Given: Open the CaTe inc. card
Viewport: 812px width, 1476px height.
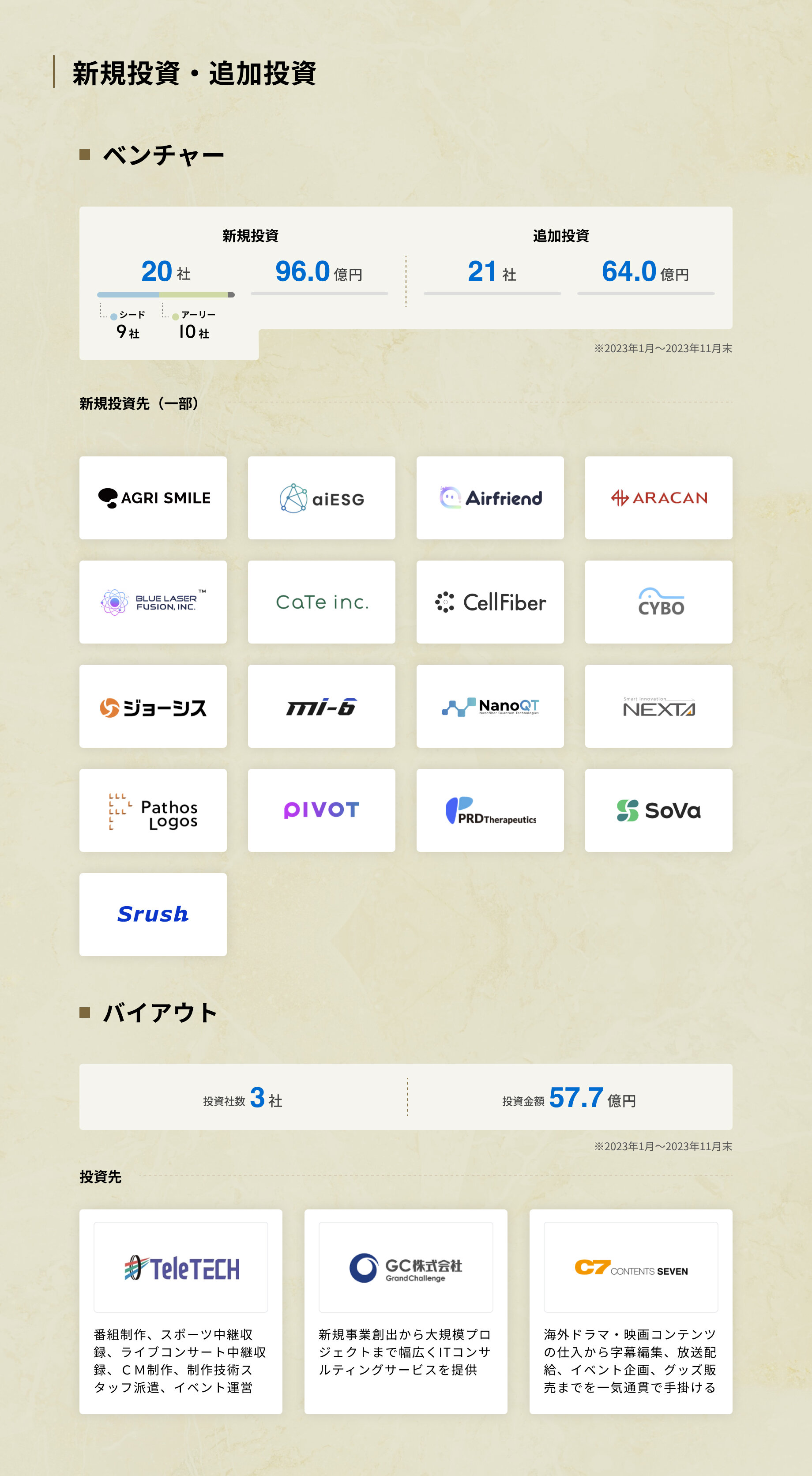Looking at the screenshot, I should coord(321,602).
